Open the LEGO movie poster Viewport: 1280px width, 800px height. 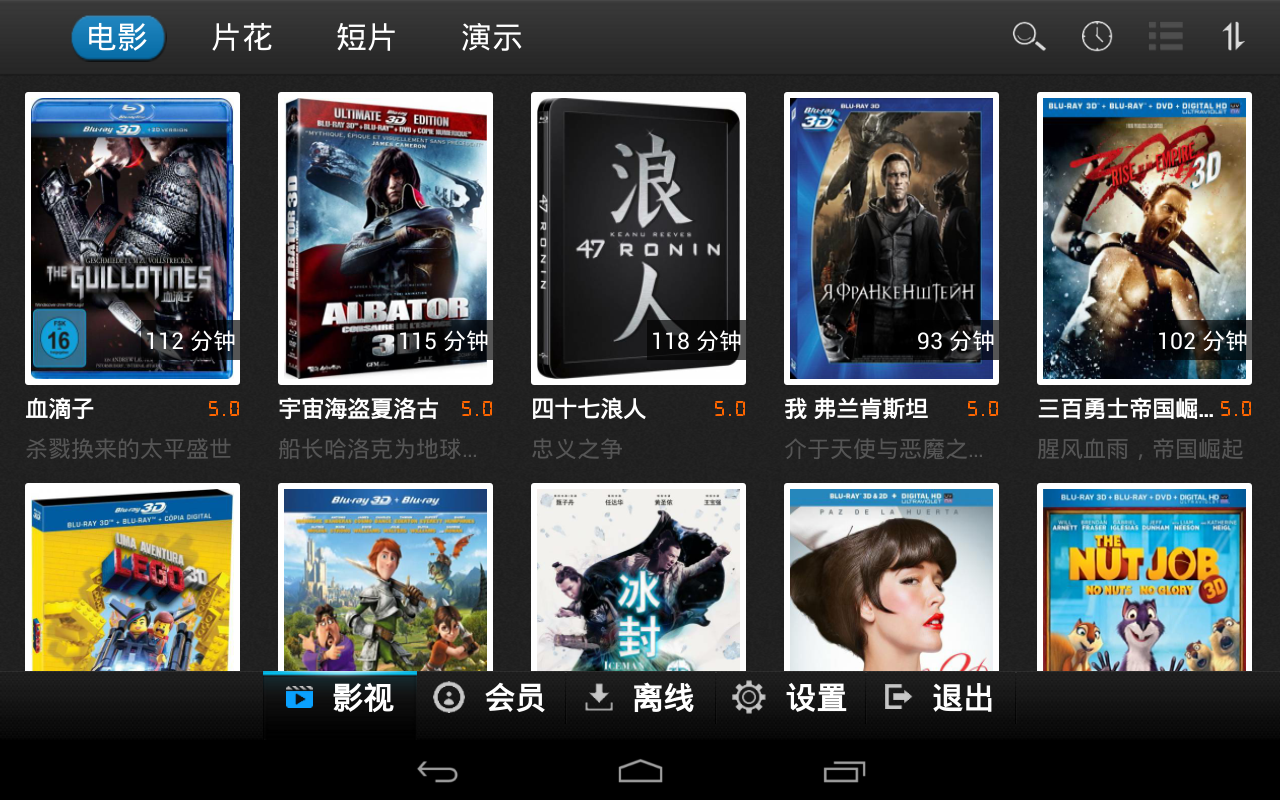point(132,578)
